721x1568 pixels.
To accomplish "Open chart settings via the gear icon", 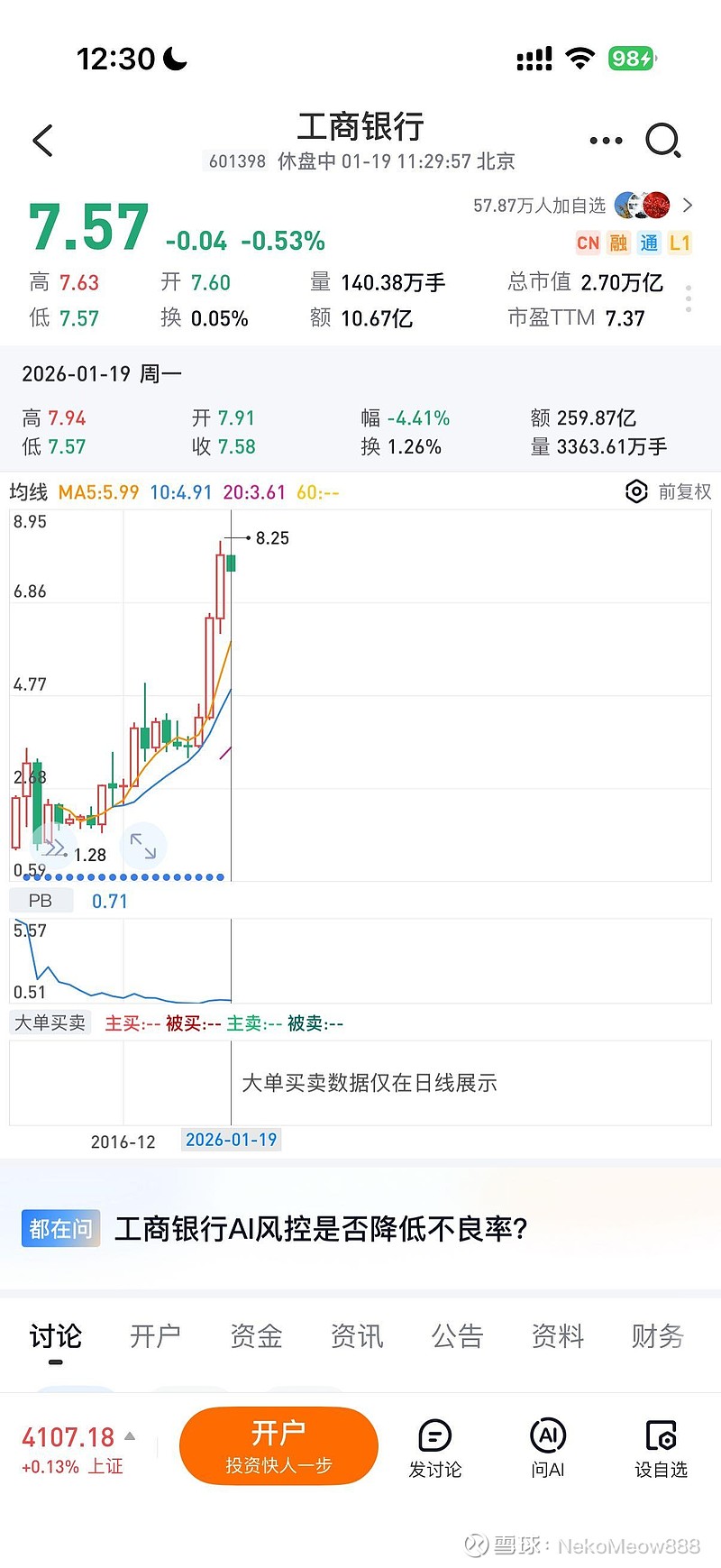I will point(636,492).
